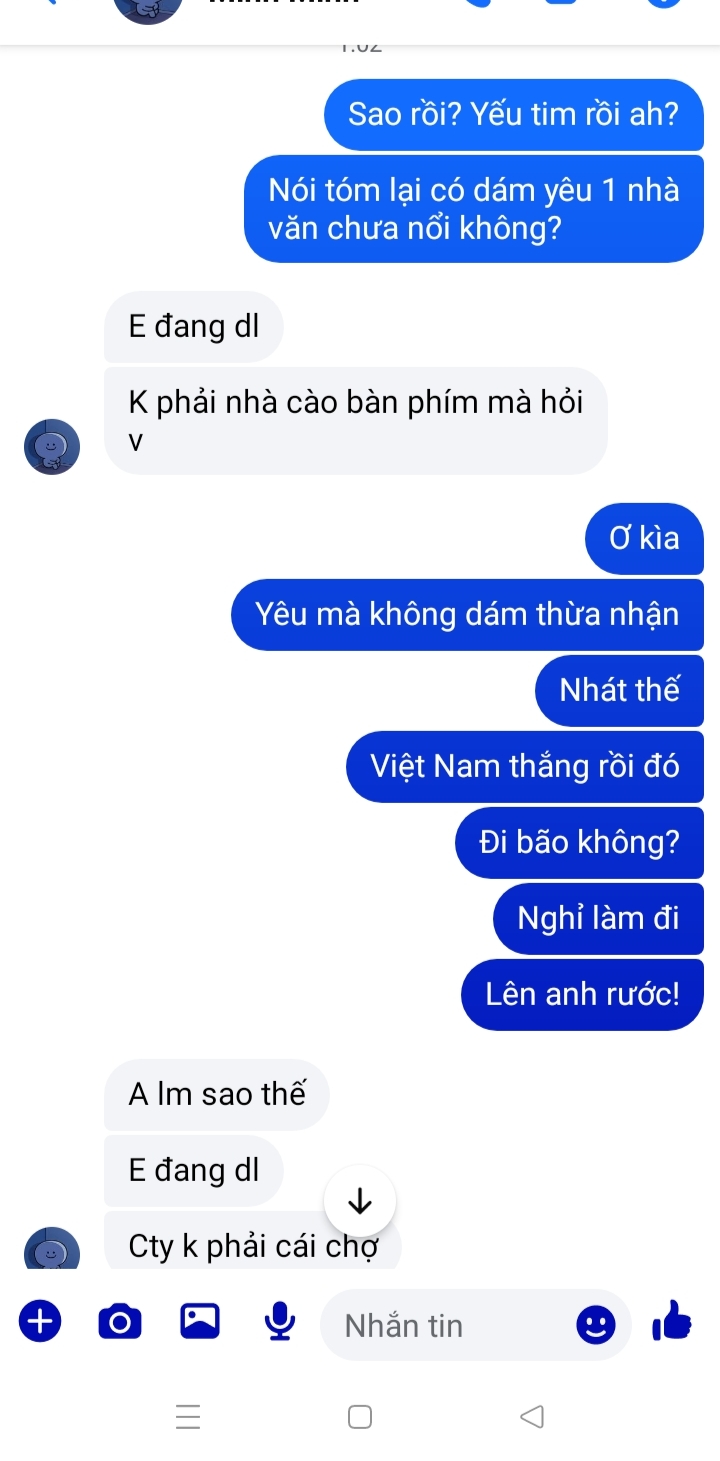Open the recent apps menu button
The width and height of the screenshot is (720, 1461).
coord(187,1417)
